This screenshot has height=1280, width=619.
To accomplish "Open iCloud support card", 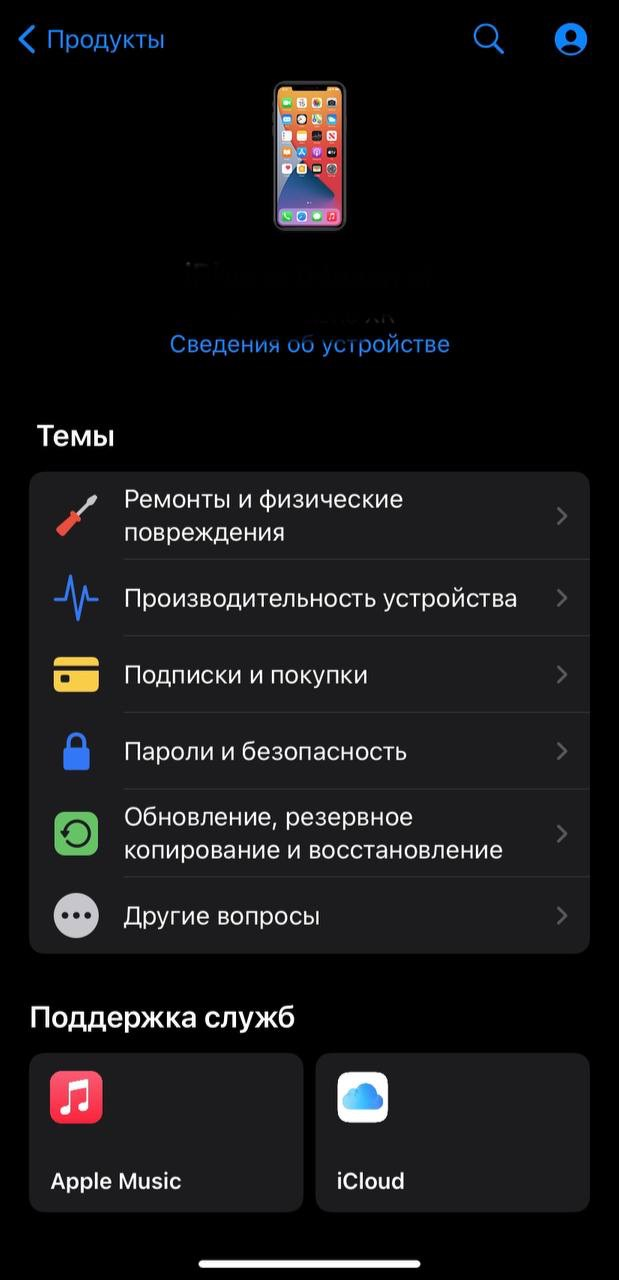I will point(452,1132).
